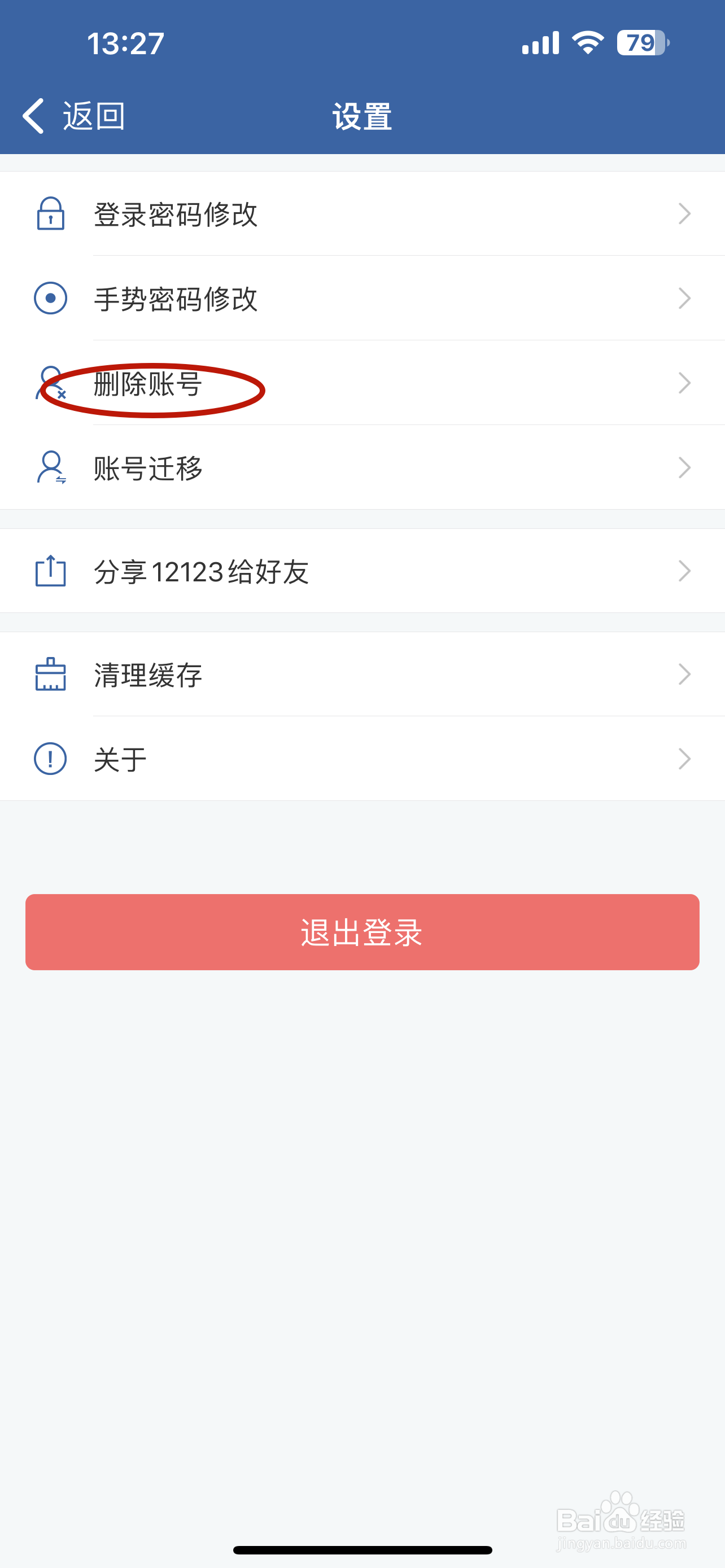Select the 删除账号 row
Image resolution: width=725 pixels, height=1568 pixels.
click(x=362, y=383)
